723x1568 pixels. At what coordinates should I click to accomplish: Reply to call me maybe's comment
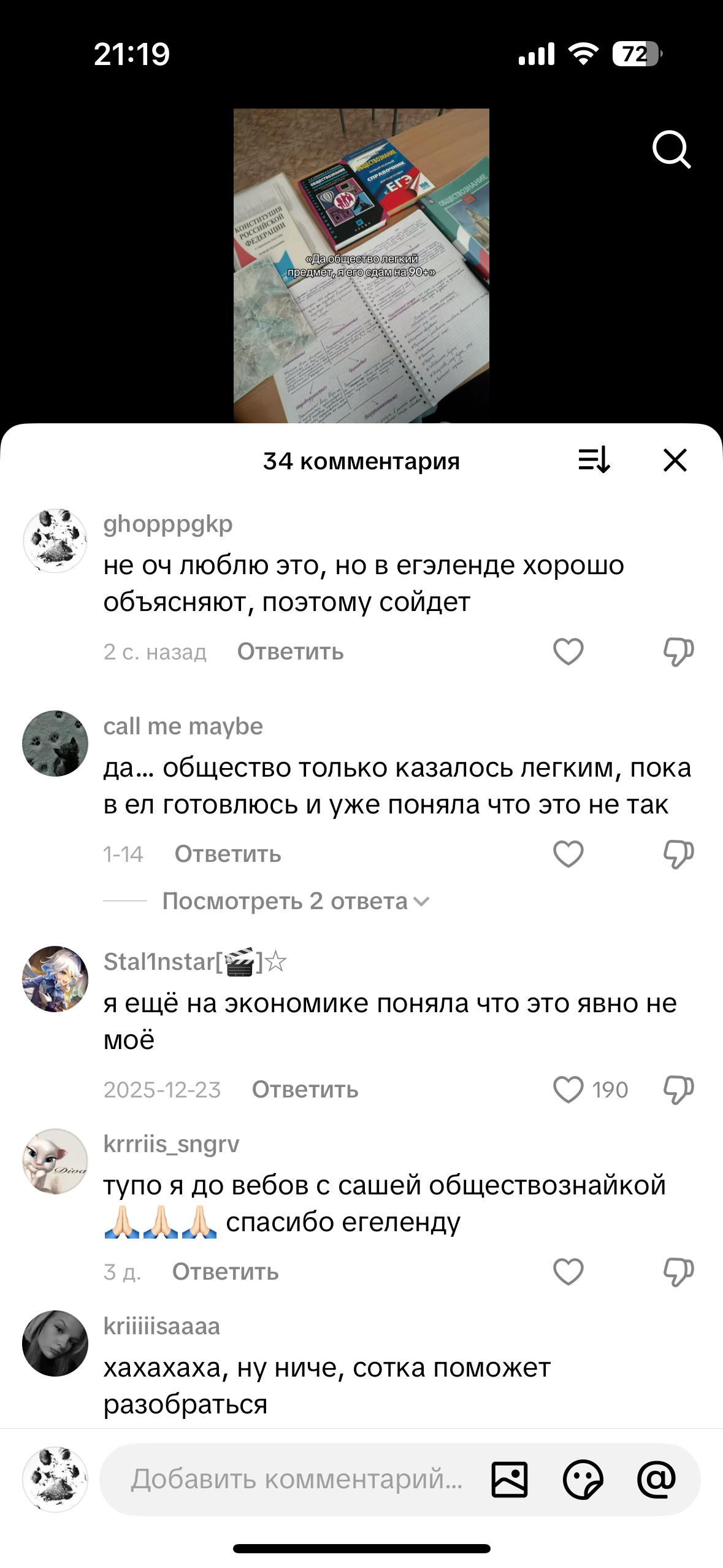coord(228,854)
